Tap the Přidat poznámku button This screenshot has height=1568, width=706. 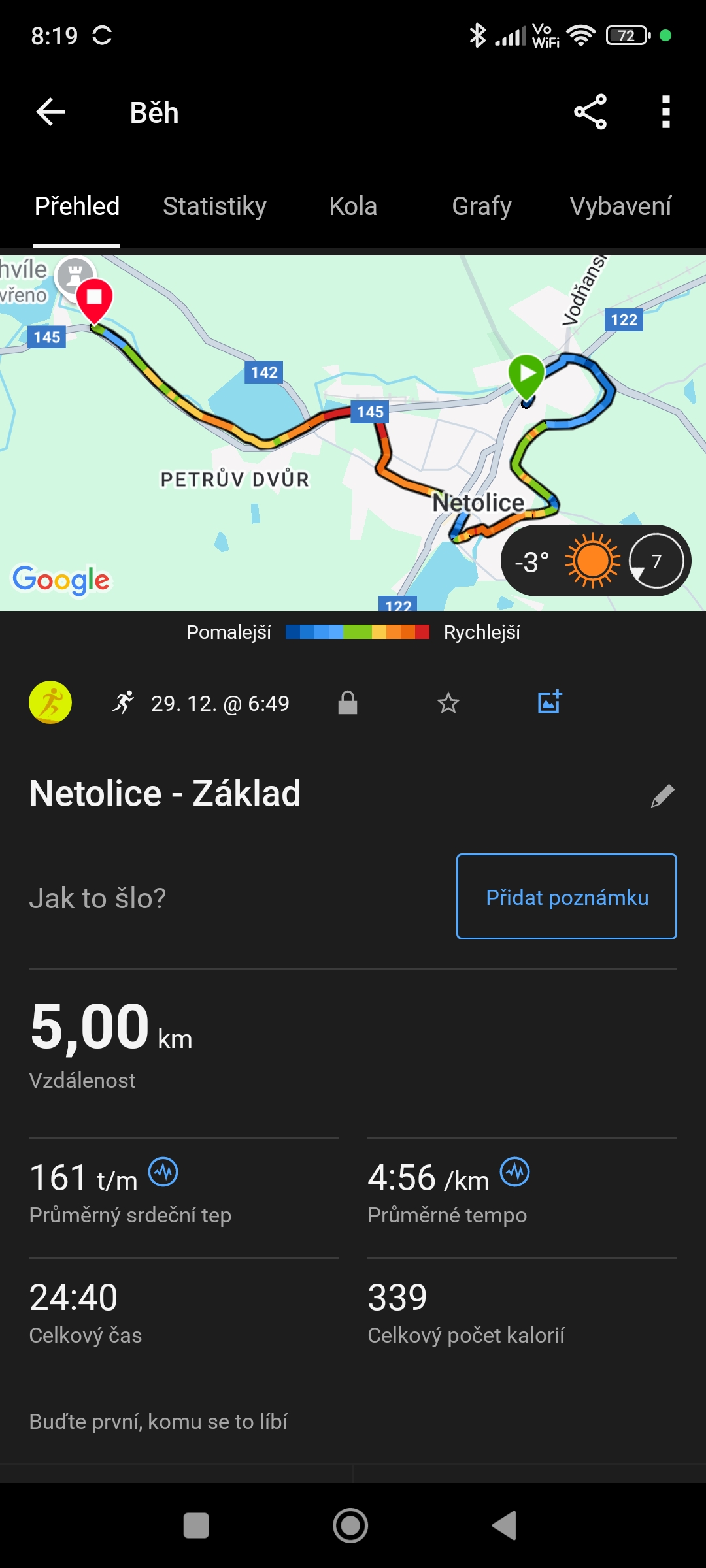pyautogui.click(x=566, y=896)
